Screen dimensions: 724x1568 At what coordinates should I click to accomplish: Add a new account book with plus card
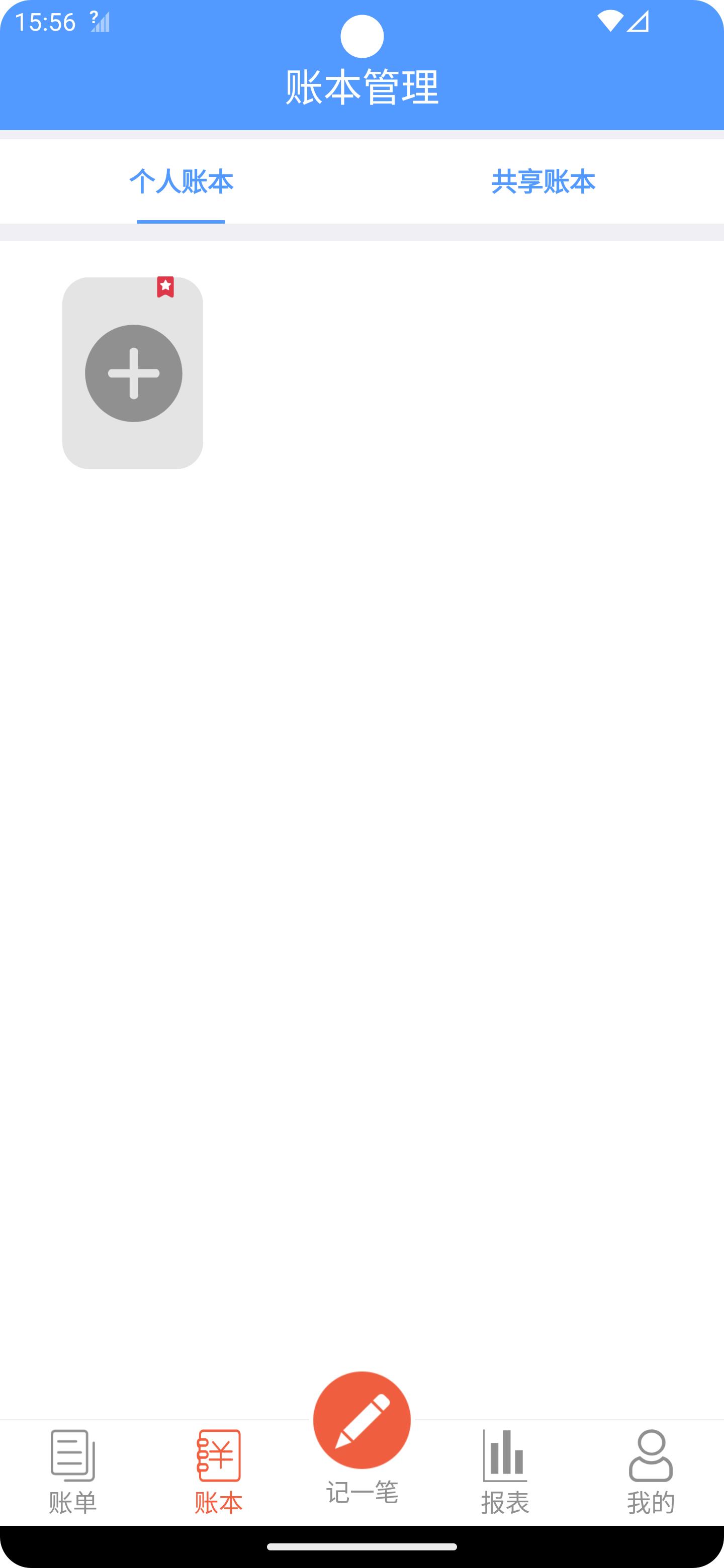[133, 373]
